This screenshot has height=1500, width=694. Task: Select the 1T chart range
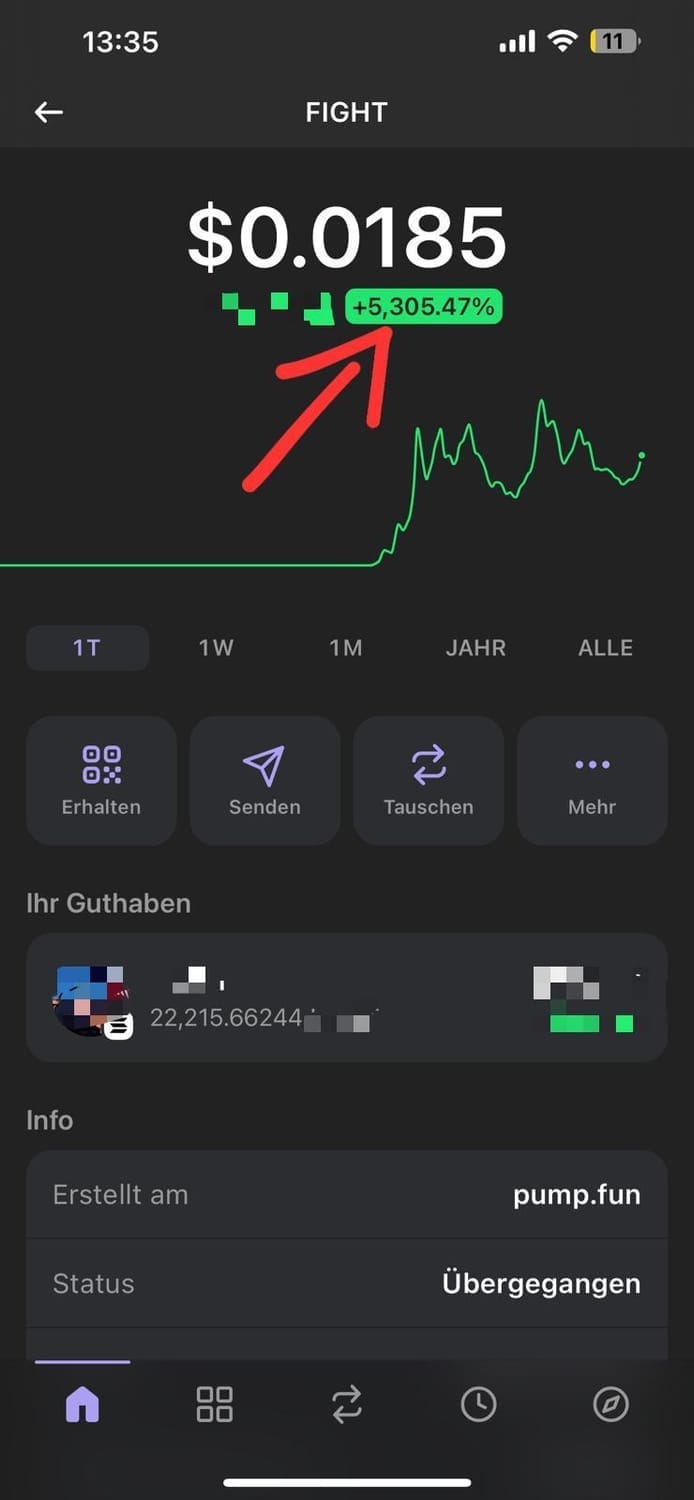point(87,648)
